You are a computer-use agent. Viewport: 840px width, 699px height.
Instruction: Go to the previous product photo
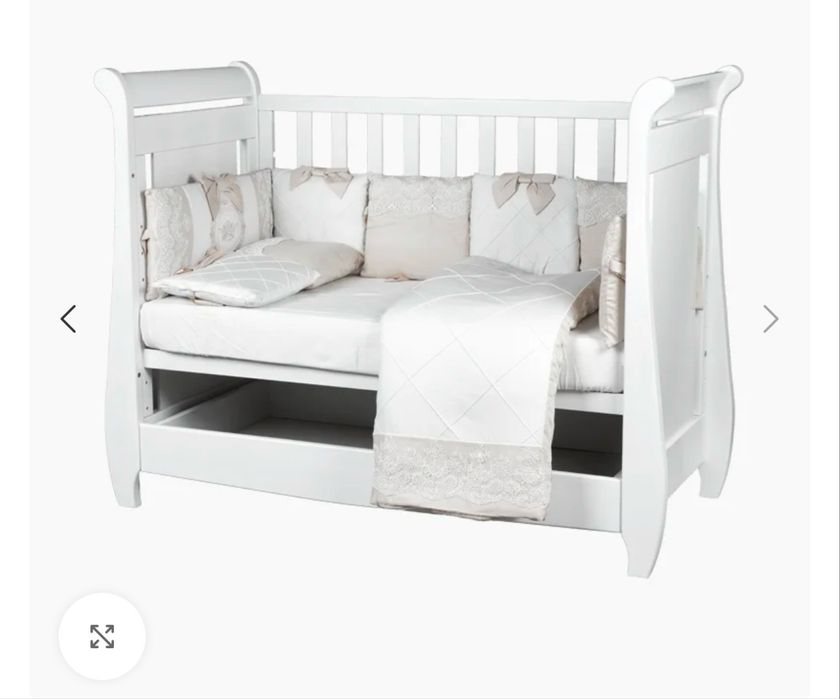click(x=68, y=319)
